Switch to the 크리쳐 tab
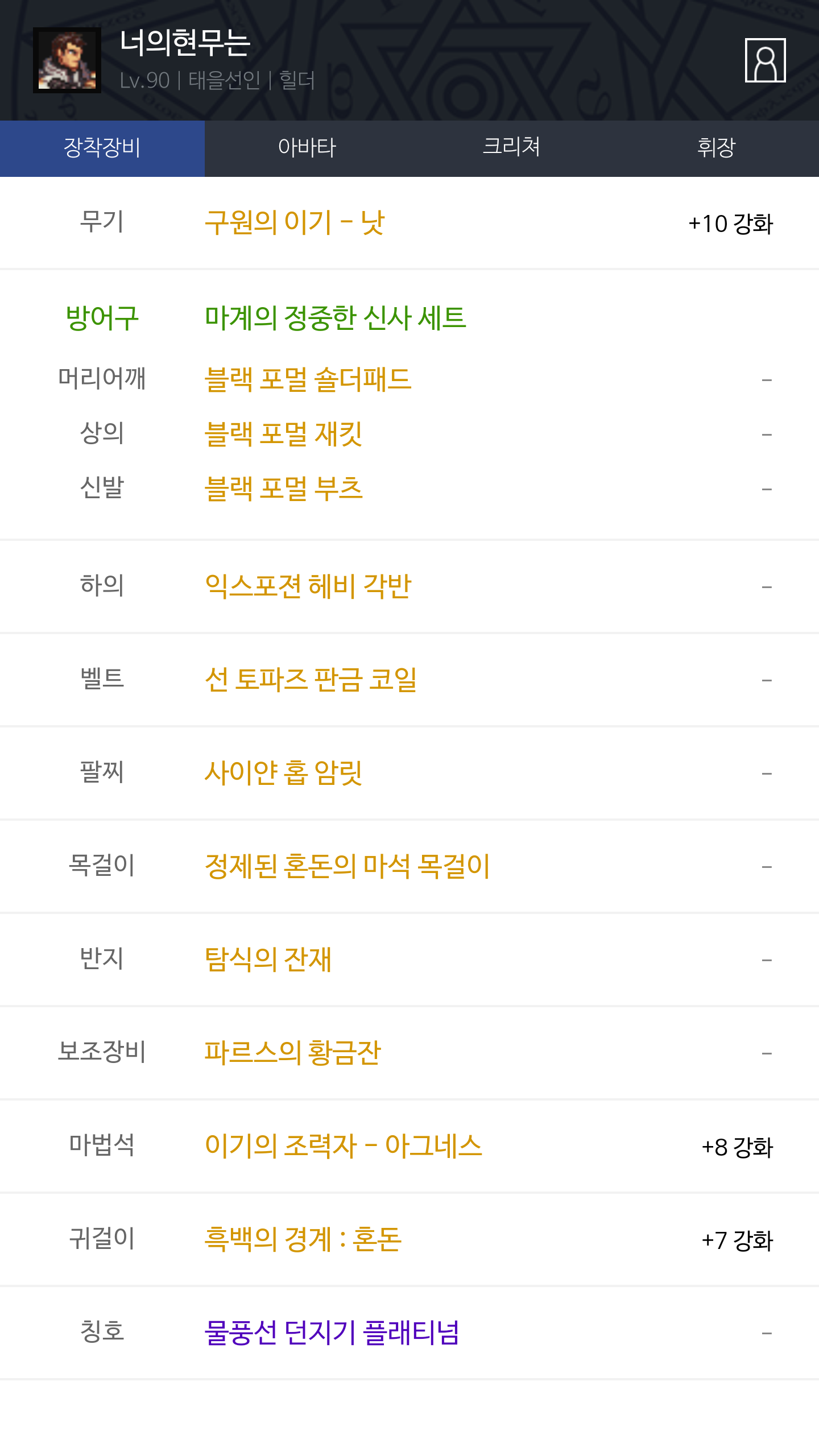Screen dimensions: 819x1456 click(x=512, y=148)
